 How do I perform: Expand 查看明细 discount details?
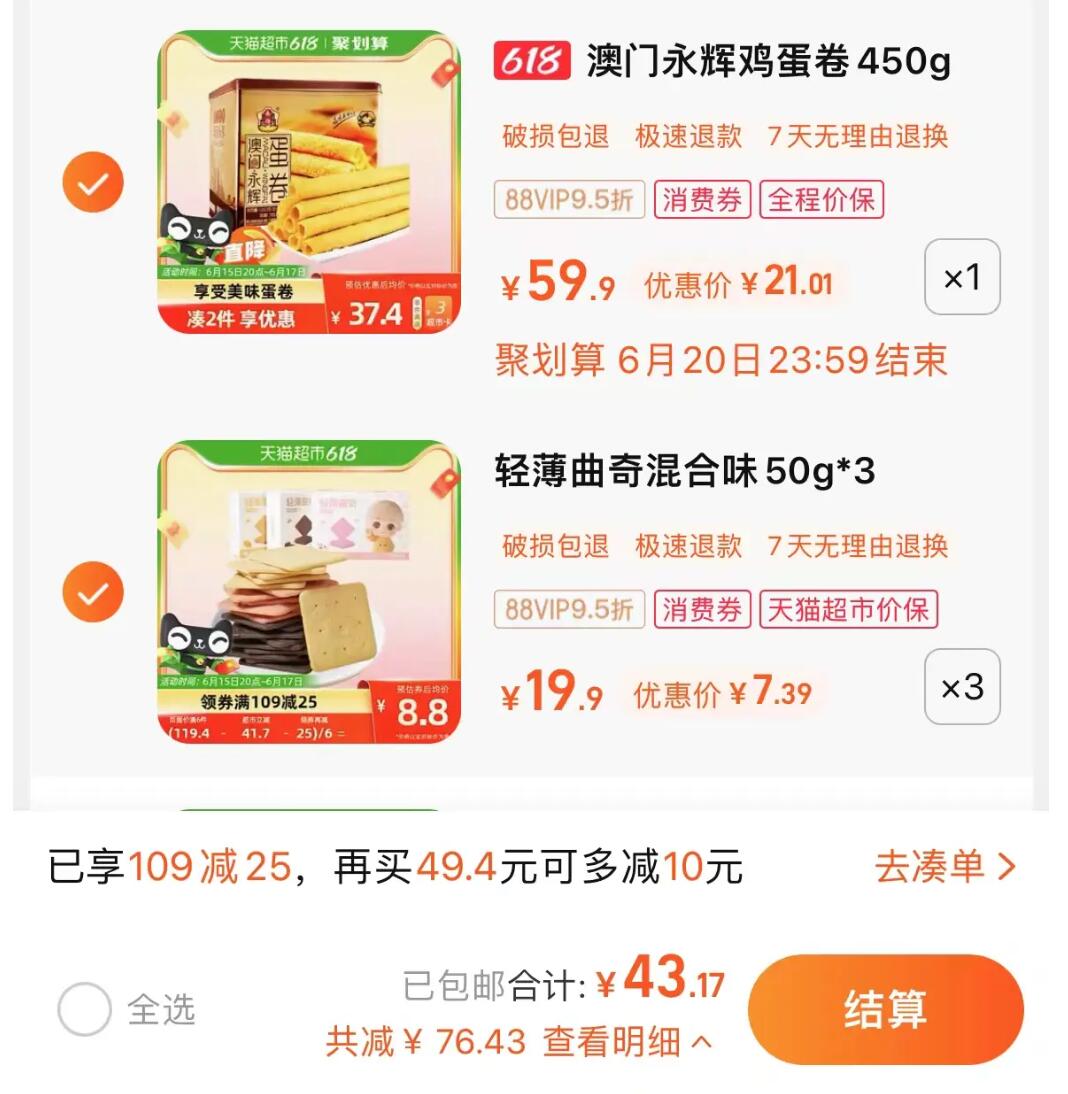627,1042
